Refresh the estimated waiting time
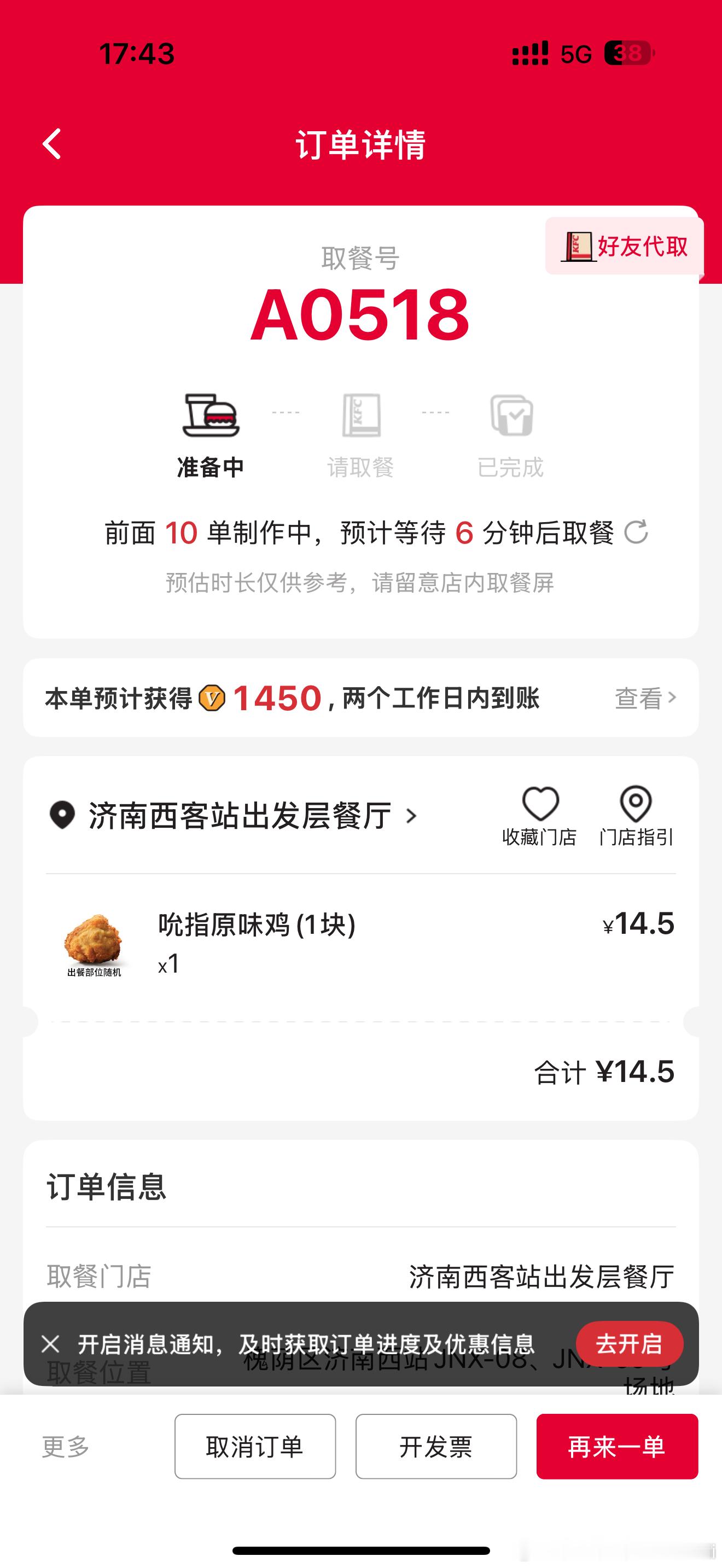This screenshot has height=1568, width=722. coord(636,532)
